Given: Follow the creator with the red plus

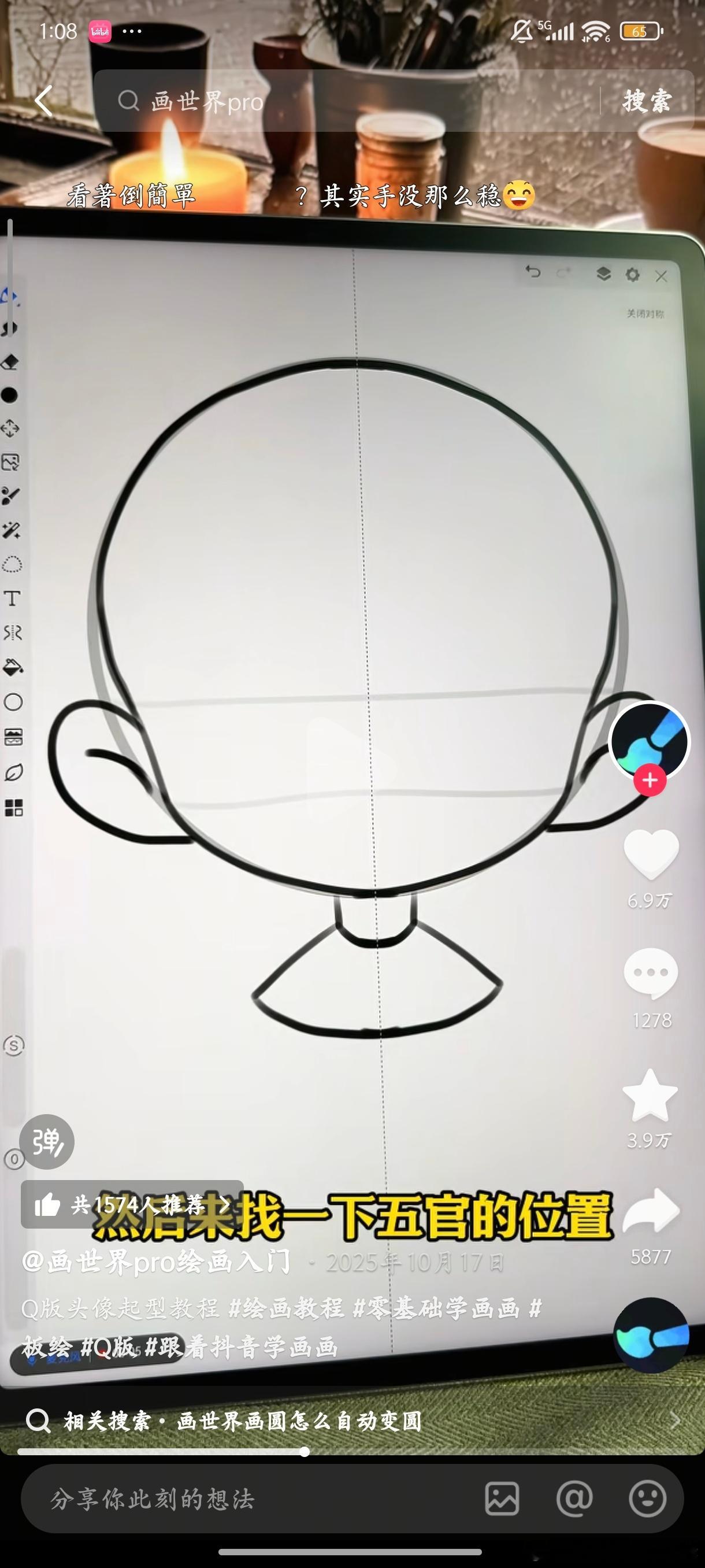Looking at the screenshot, I should 650,781.
